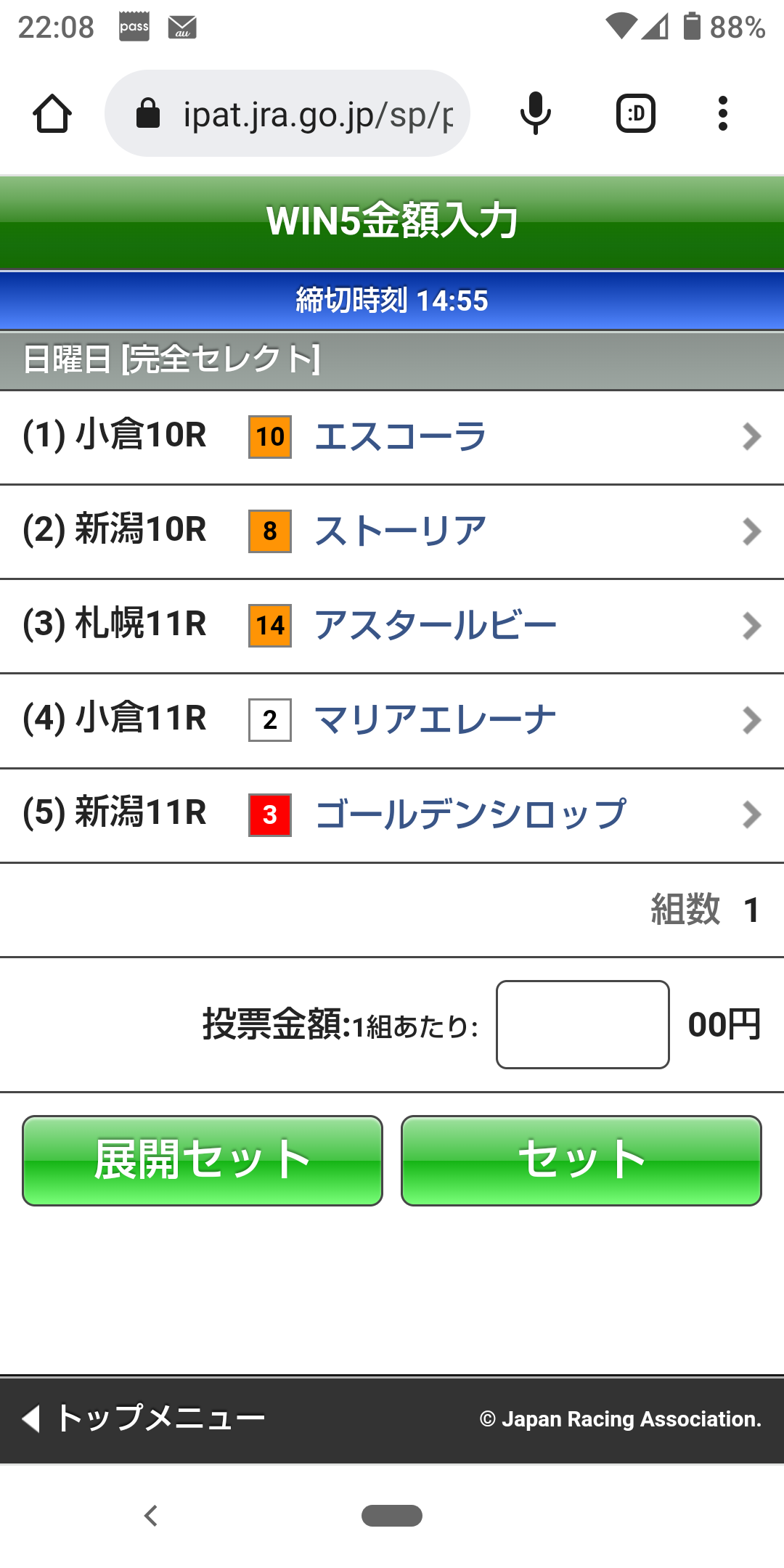Open the browser tab switcher

636,114
